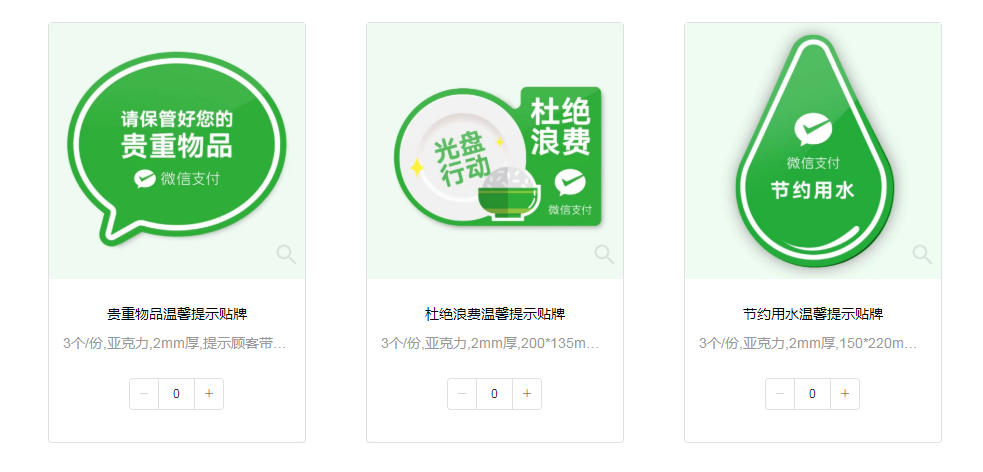Decrease quantity of 节约用水温馨提示贴牌
This screenshot has height=472, width=983.
[780, 394]
